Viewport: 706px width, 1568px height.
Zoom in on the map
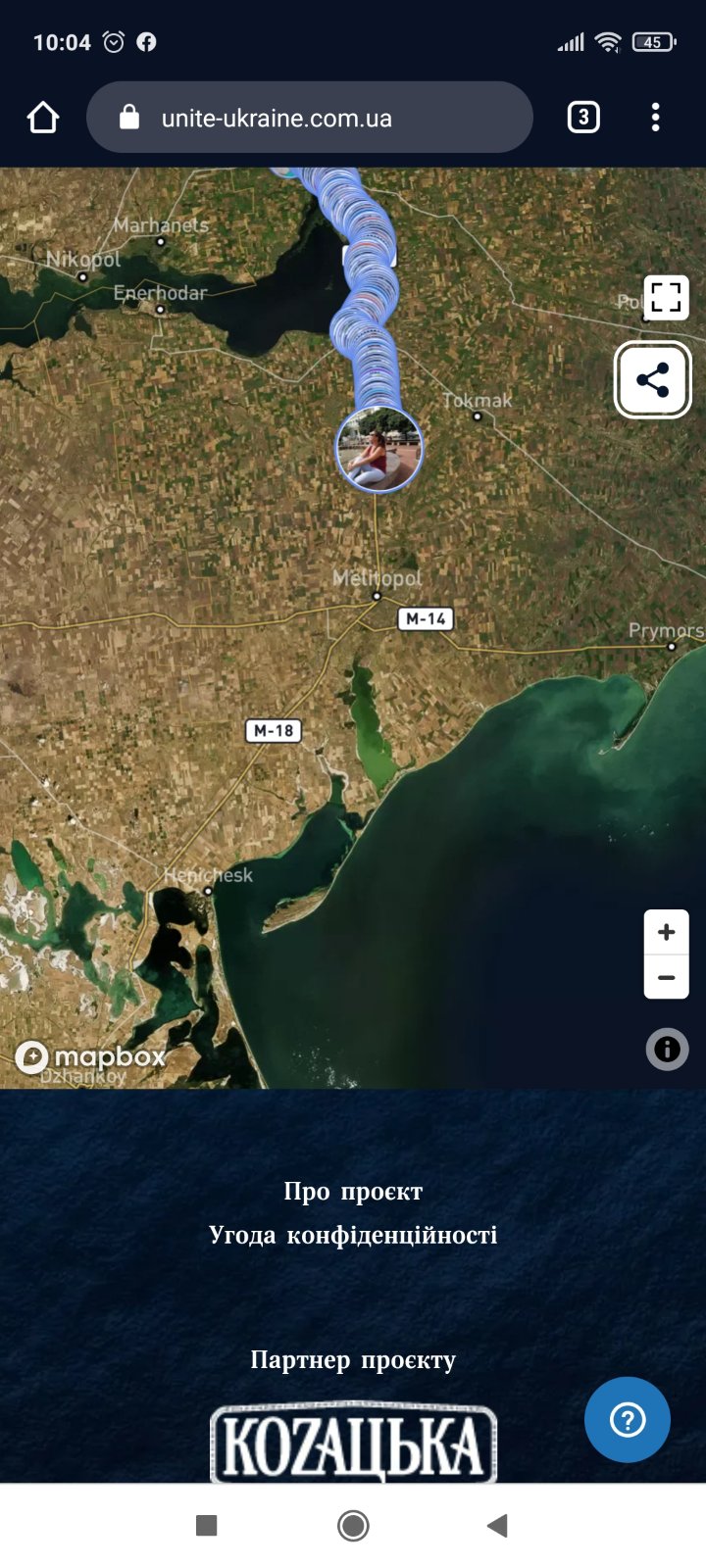point(667,932)
